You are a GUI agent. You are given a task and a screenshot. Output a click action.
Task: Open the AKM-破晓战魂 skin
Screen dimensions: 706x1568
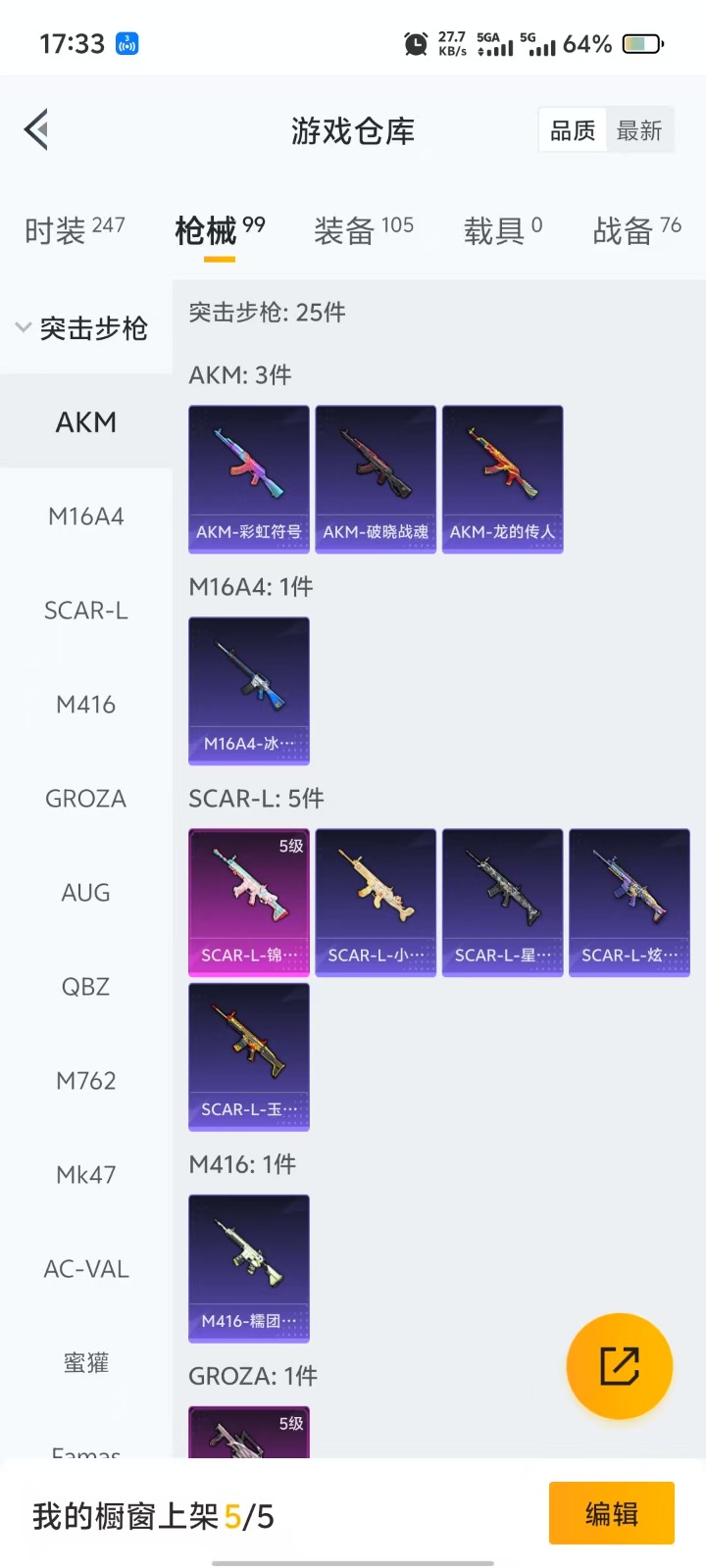[x=376, y=479]
